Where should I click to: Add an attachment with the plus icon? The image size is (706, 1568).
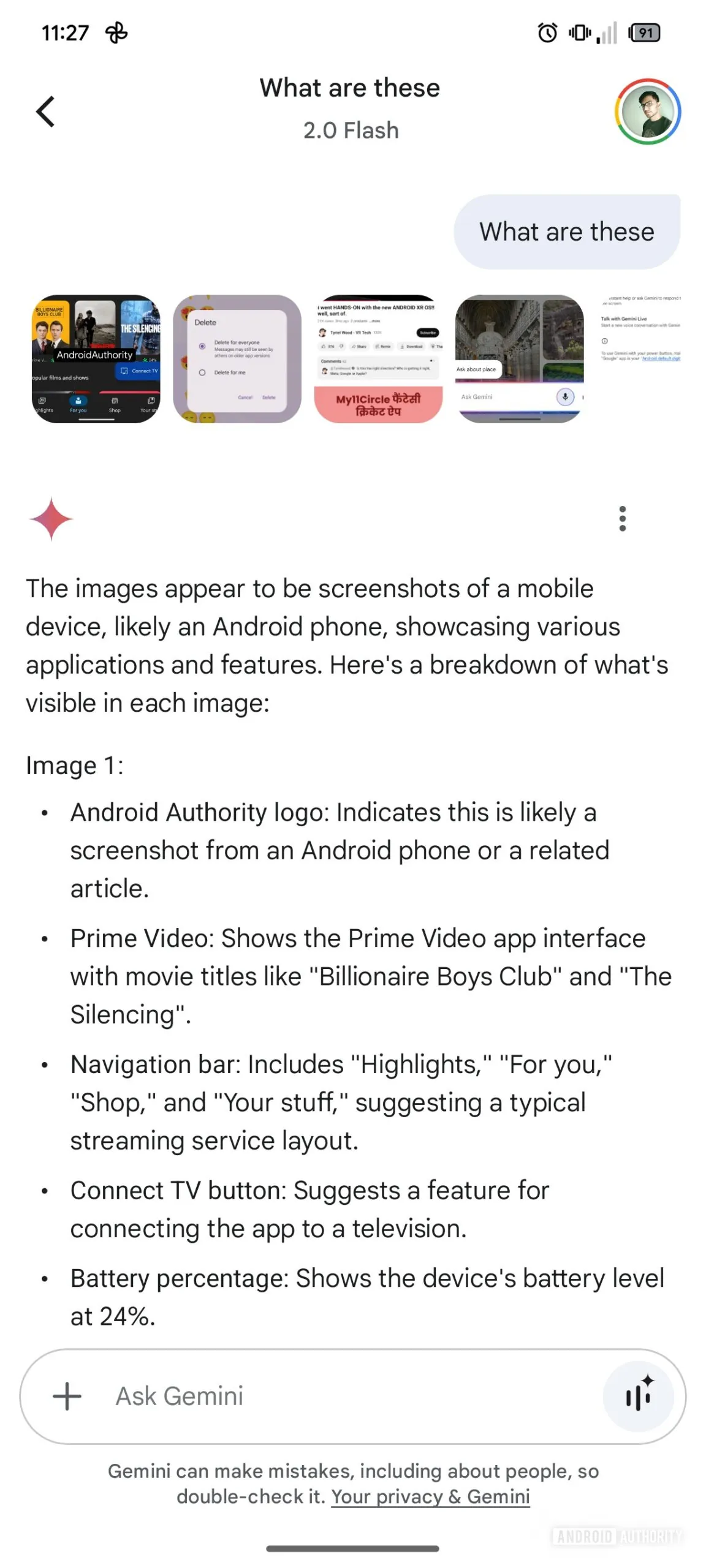[67, 1396]
